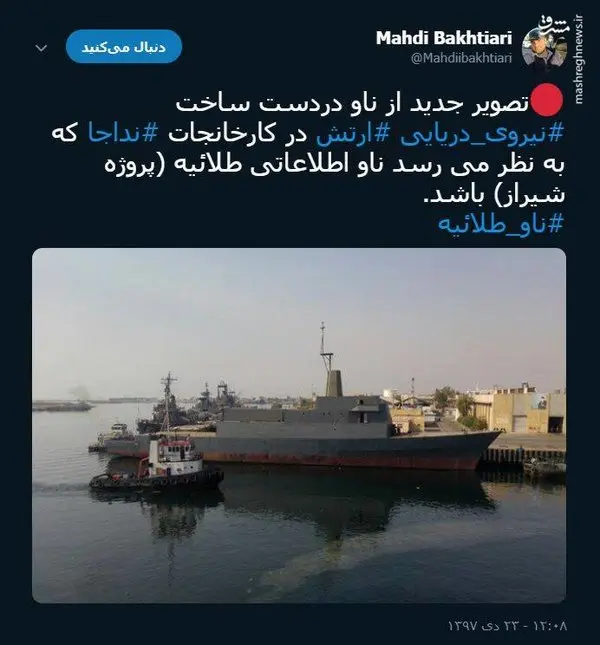The image size is (600, 645).
Task: Open the tweet options chevron menu
Action: coord(42,47)
